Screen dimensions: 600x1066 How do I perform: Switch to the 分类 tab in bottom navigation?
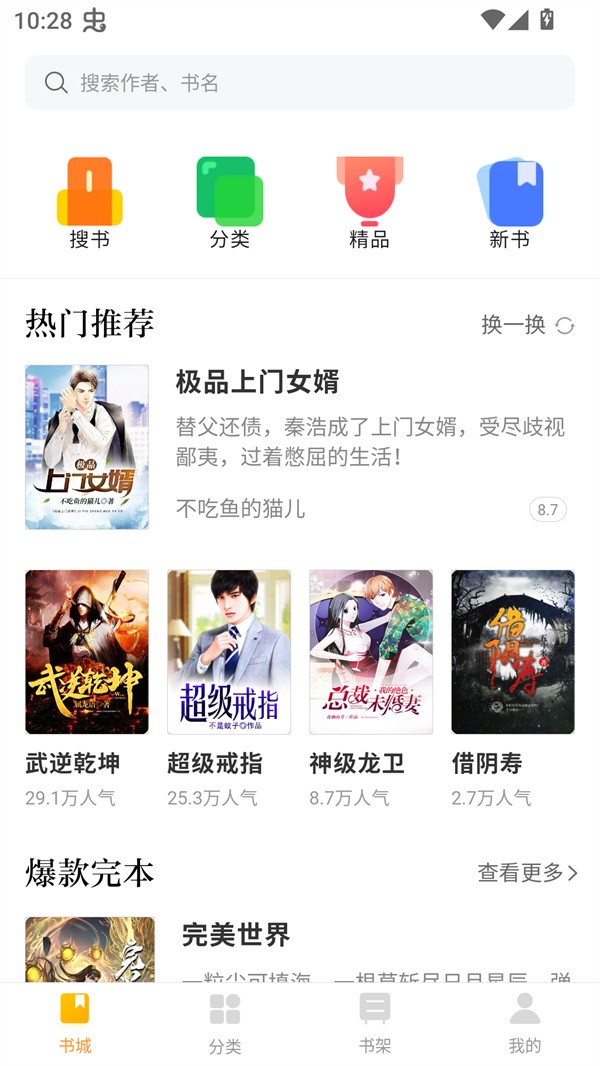pyautogui.click(x=225, y=1023)
